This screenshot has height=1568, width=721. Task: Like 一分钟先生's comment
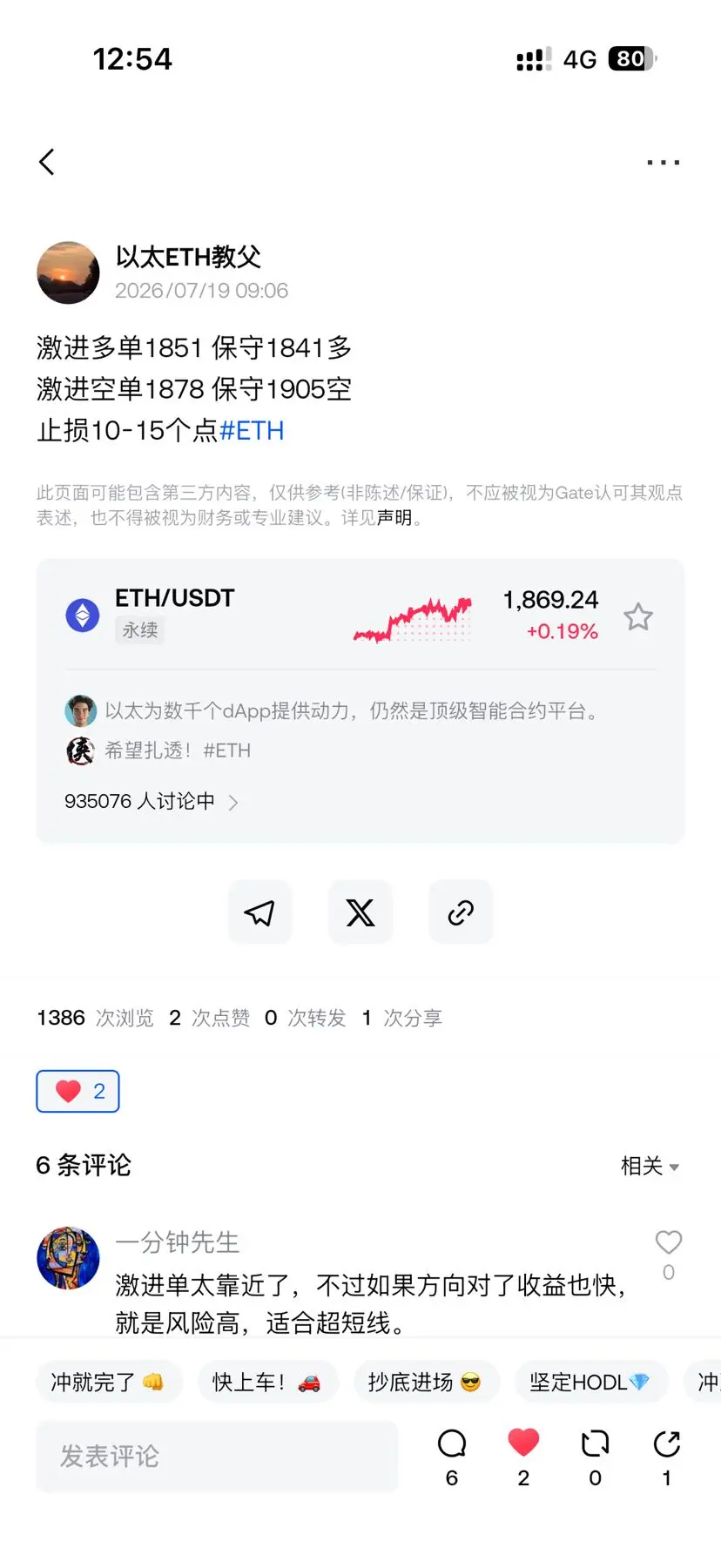pos(668,1242)
